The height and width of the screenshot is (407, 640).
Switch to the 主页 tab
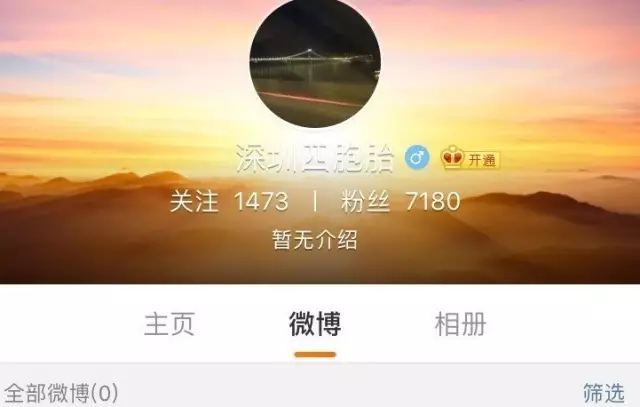[x=169, y=324]
